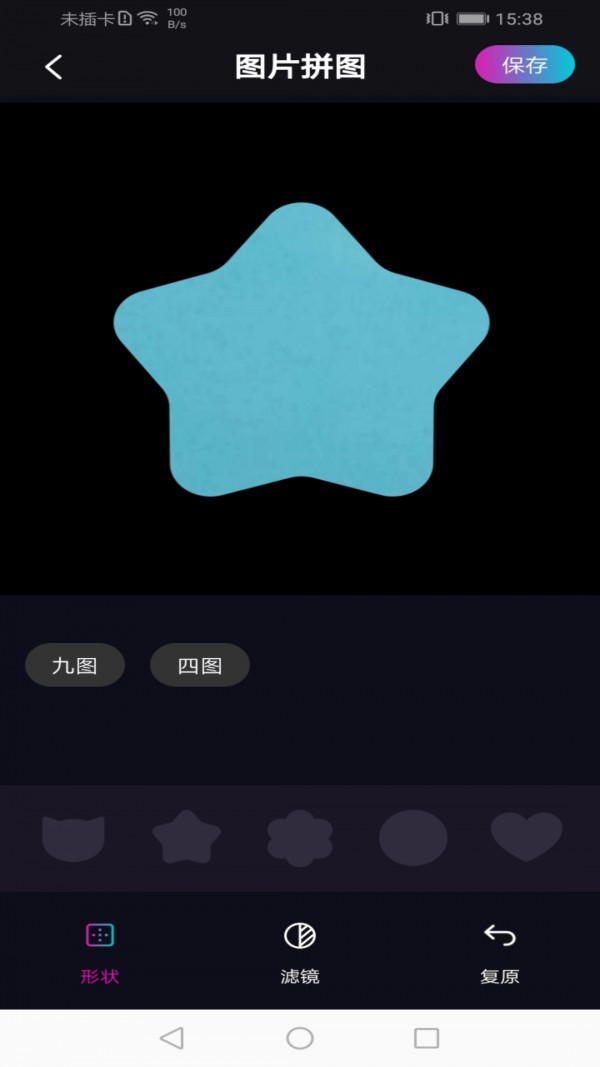Apply the cat head shape

click(73, 837)
